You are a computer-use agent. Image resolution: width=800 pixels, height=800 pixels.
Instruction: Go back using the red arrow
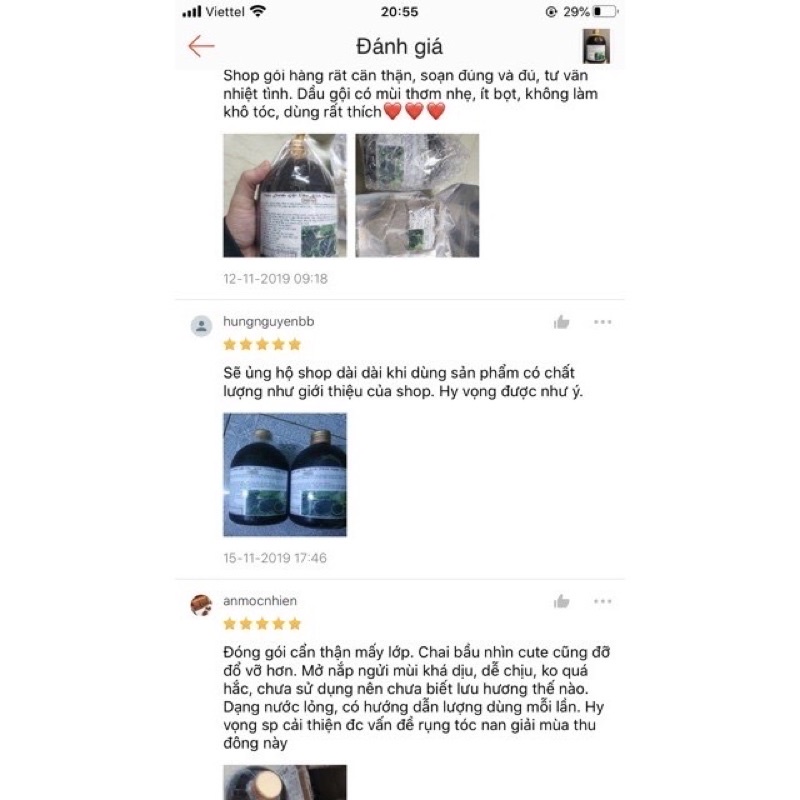click(x=201, y=46)
